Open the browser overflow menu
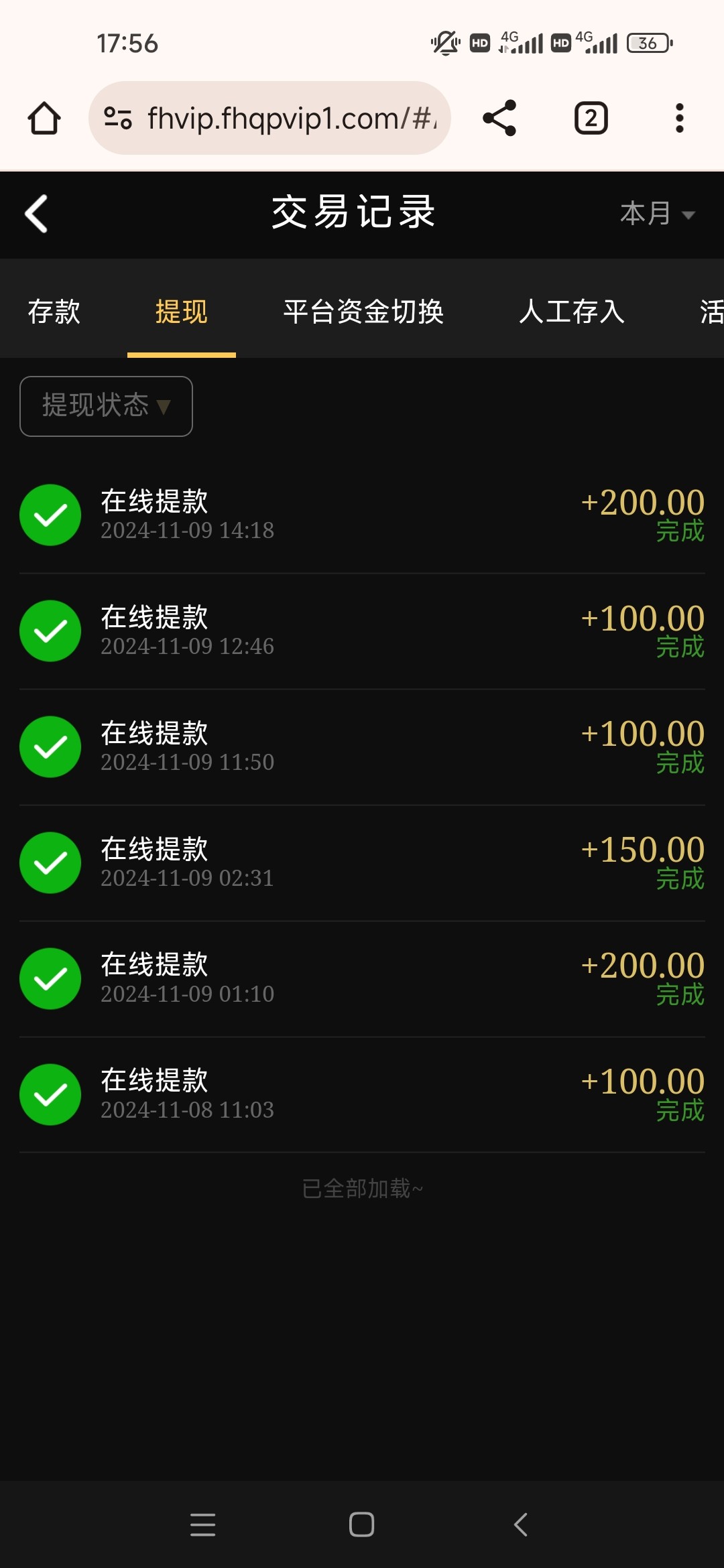This screenshot has height=1568, width=724. click(680, 118)
